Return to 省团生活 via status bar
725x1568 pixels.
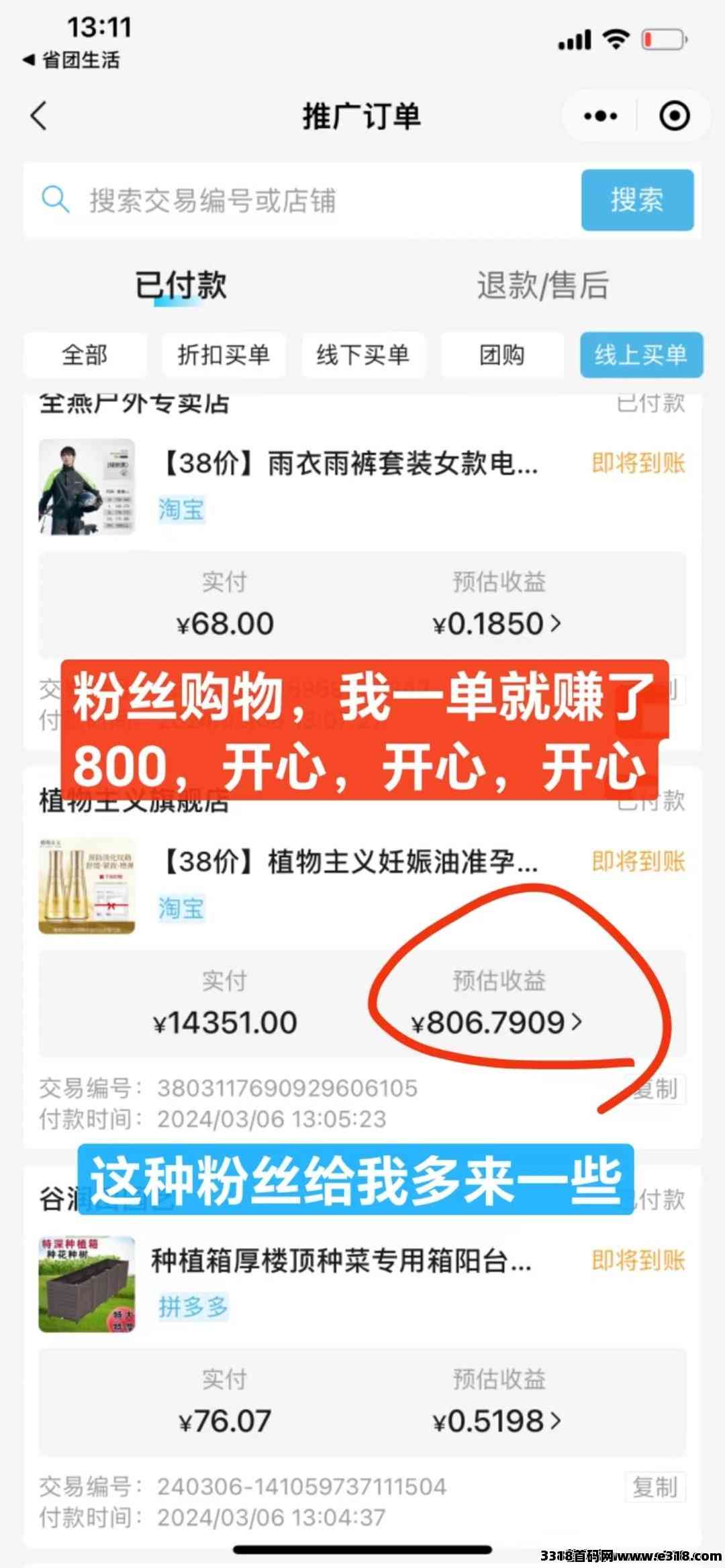pyautogui.click(x=71, y=60)
